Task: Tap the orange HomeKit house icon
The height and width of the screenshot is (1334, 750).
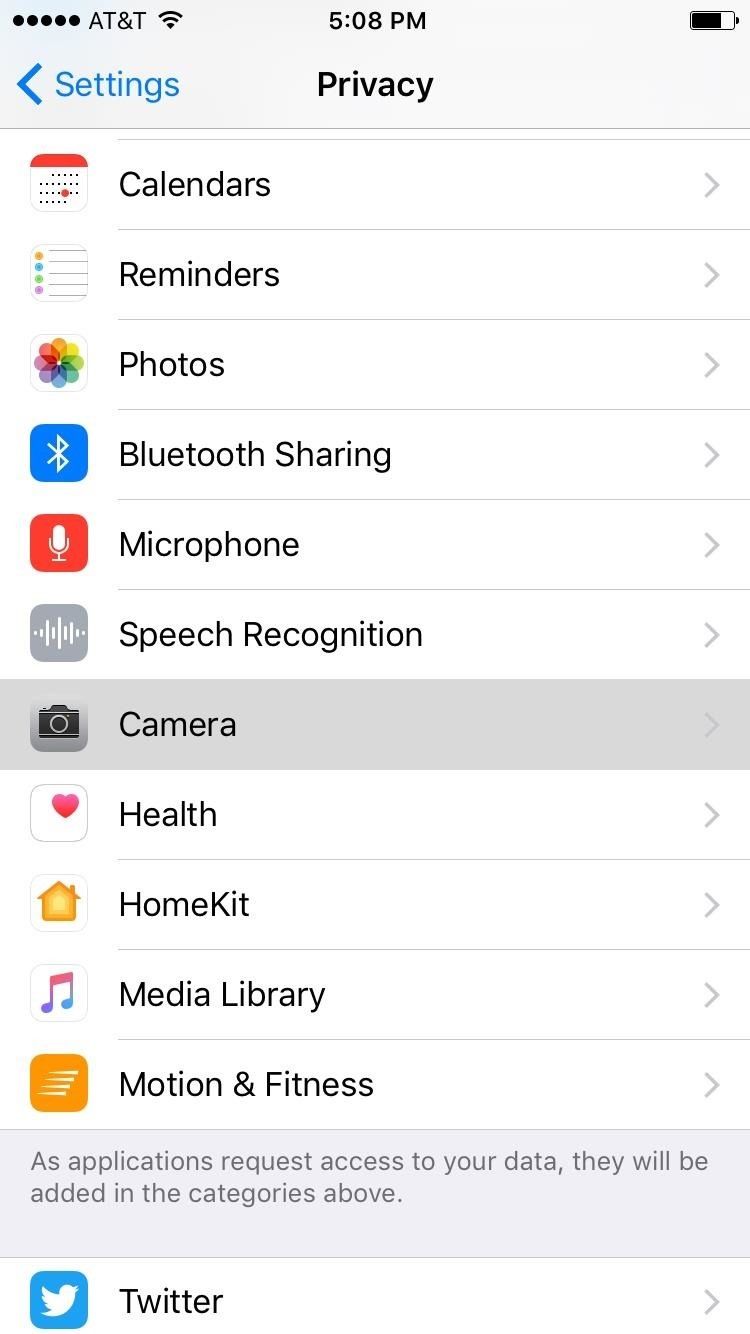Action: pos(58,904)
